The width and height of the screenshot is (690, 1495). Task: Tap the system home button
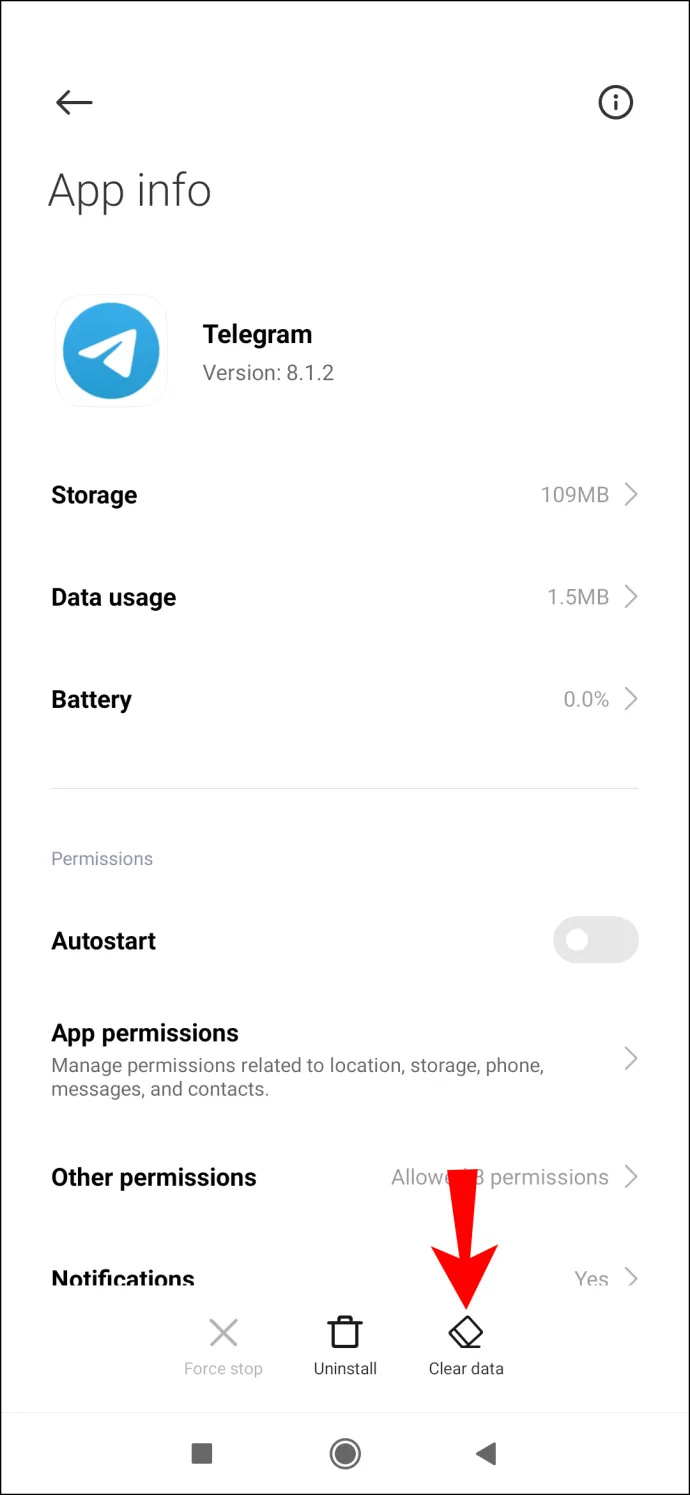[x=345, y=1453]
